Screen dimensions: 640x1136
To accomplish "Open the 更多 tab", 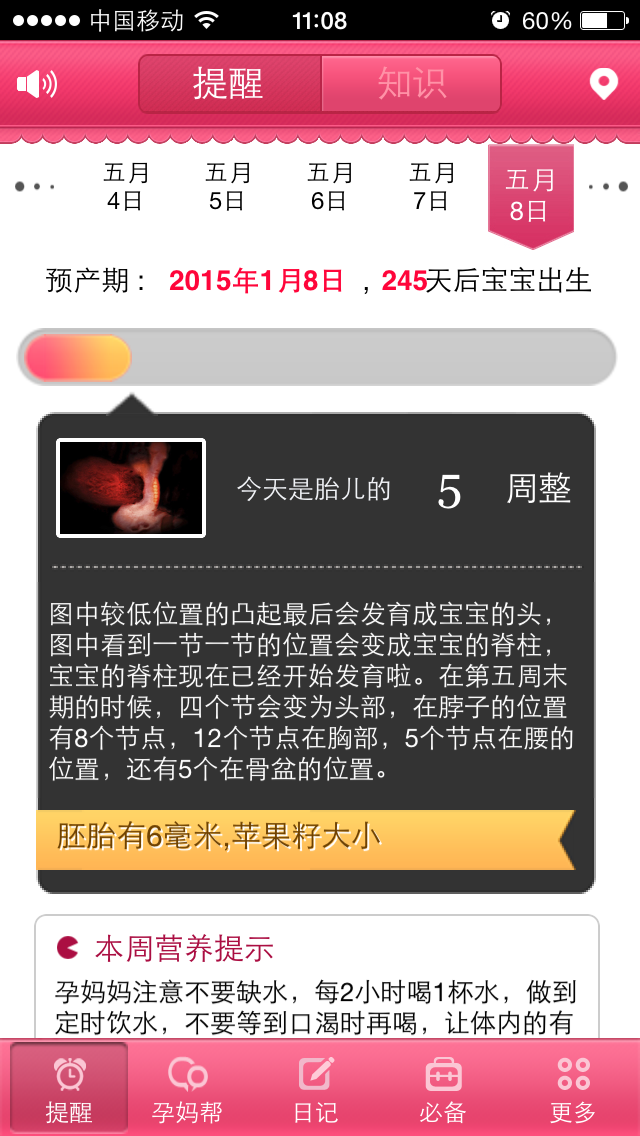I will pyautogui.click(x=573, y=1089).
